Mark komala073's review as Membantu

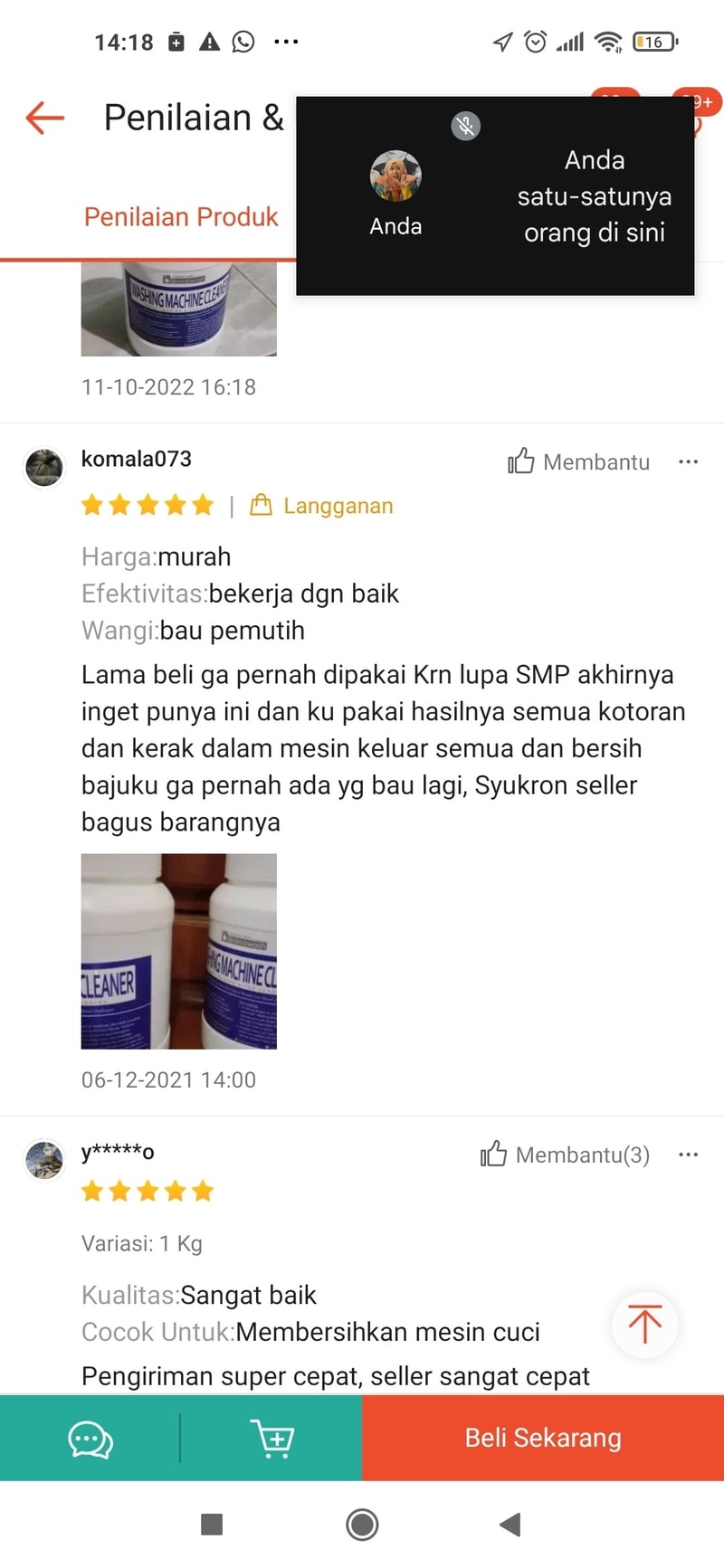pos(579,462)
